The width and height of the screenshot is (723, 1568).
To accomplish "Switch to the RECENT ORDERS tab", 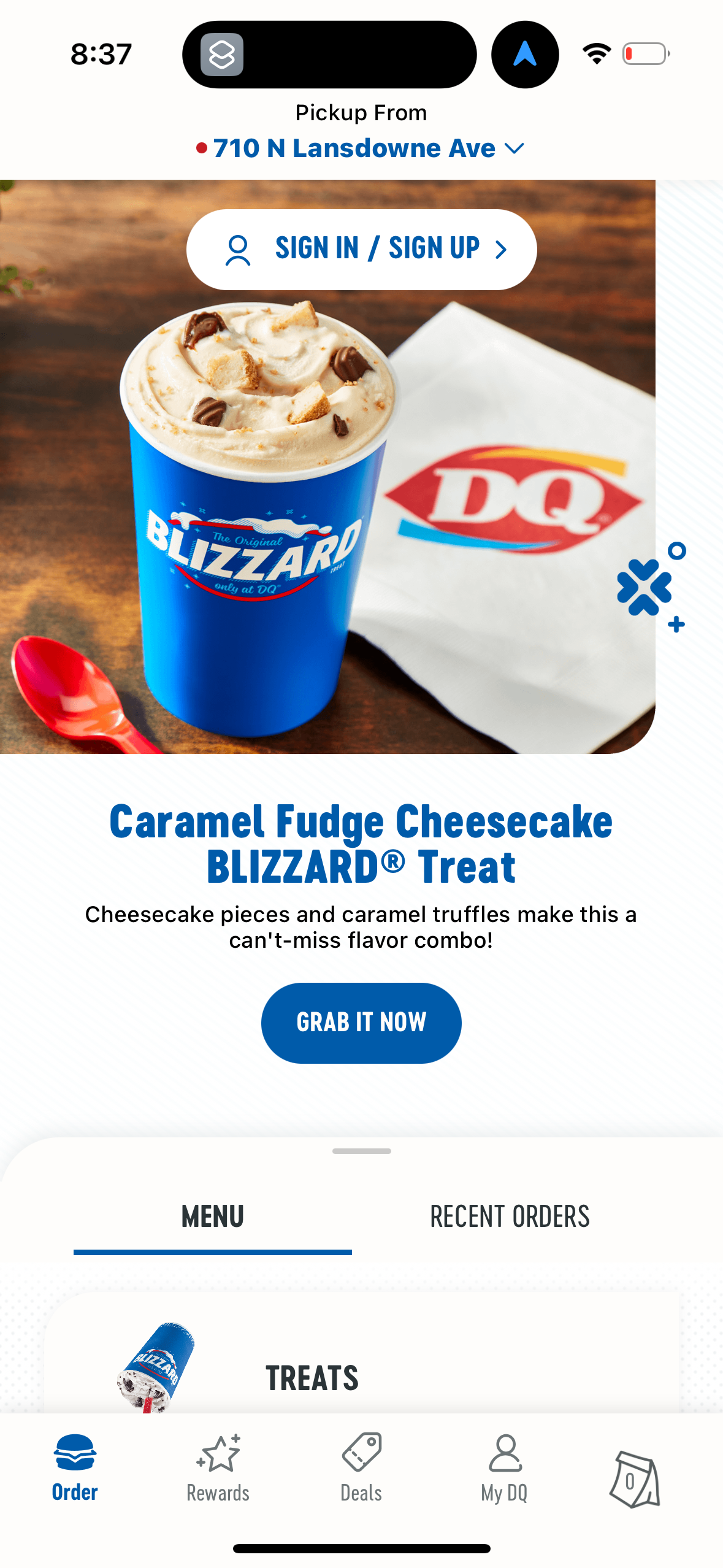I will (x=509, y=1216).
